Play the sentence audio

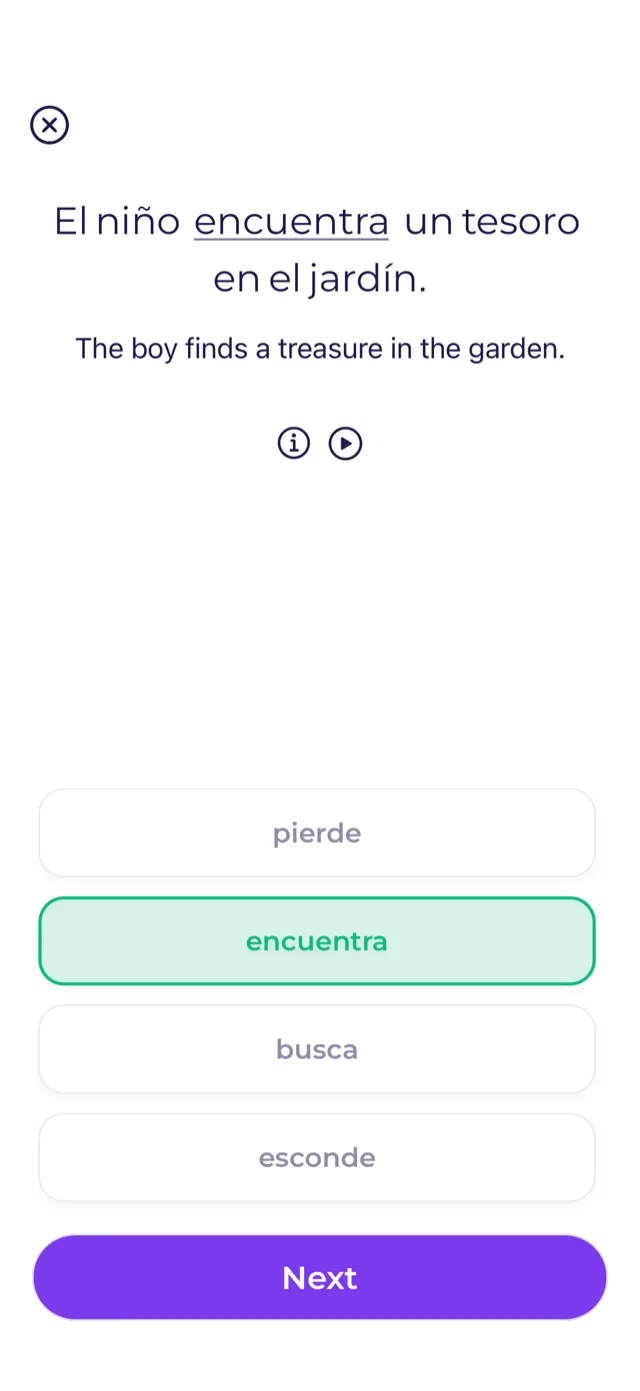pyautogui.click(x=346, y=443)
